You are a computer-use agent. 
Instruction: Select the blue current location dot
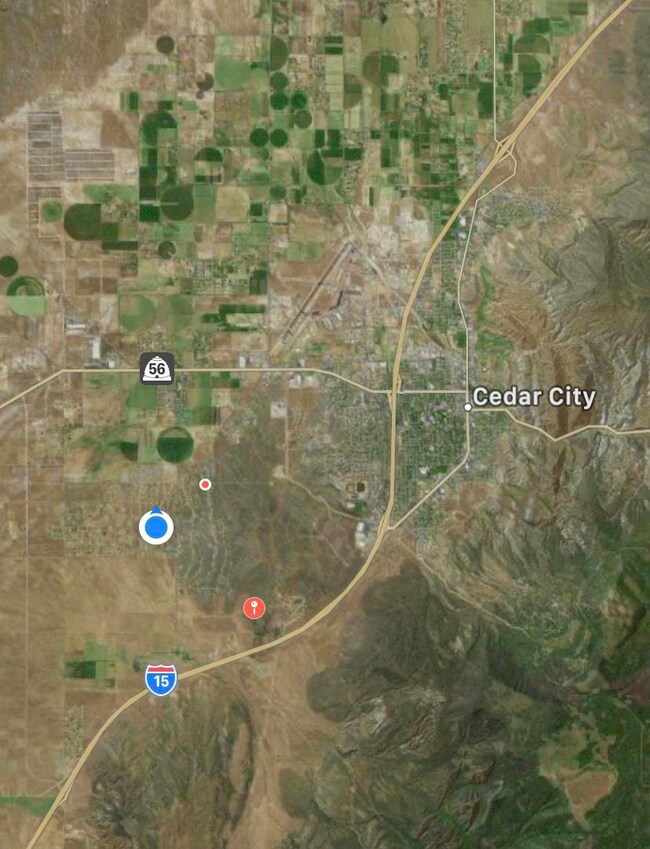(x=155, y=526)
